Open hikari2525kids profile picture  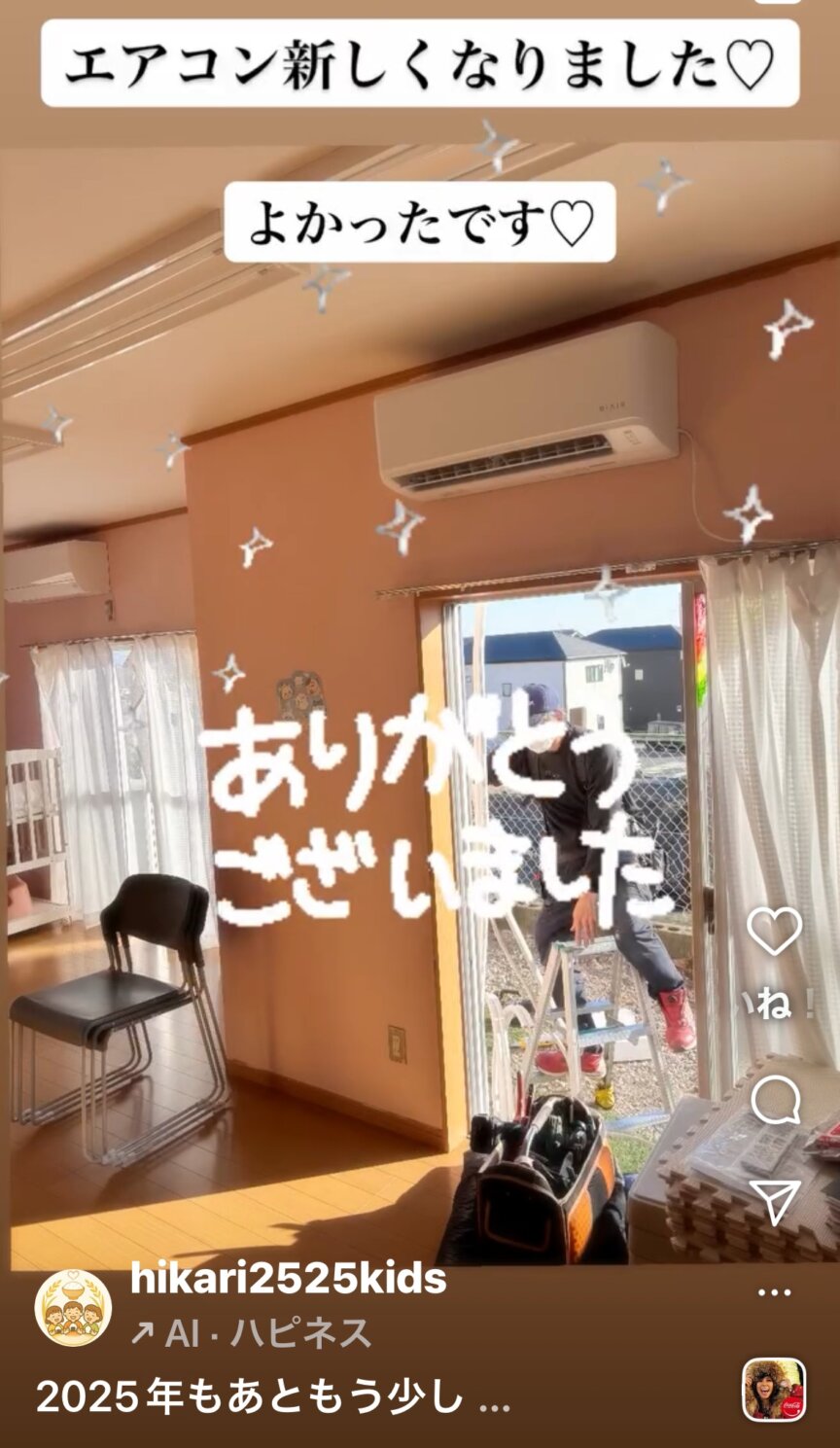pos(73,1307)
